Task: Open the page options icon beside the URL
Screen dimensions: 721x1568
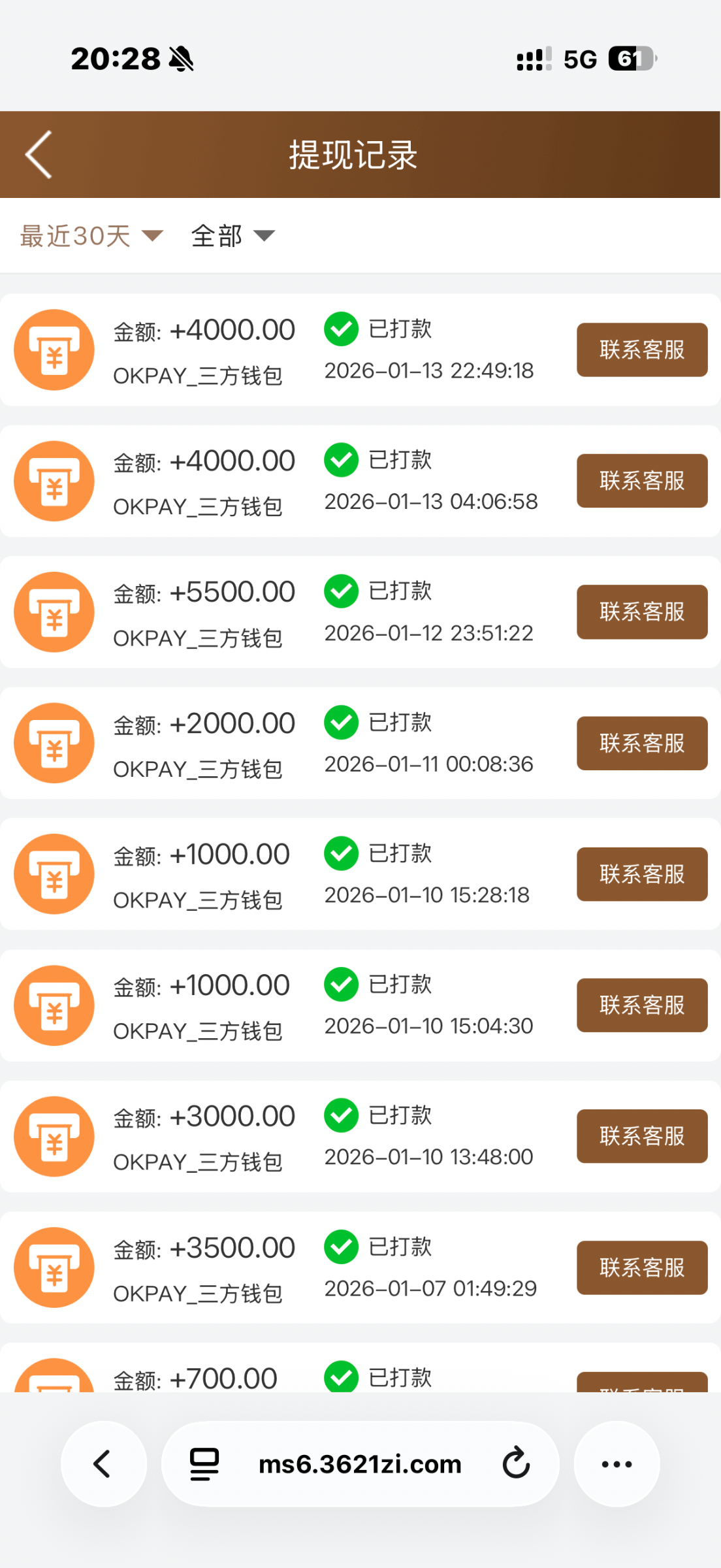Action: click(204, 1464)
